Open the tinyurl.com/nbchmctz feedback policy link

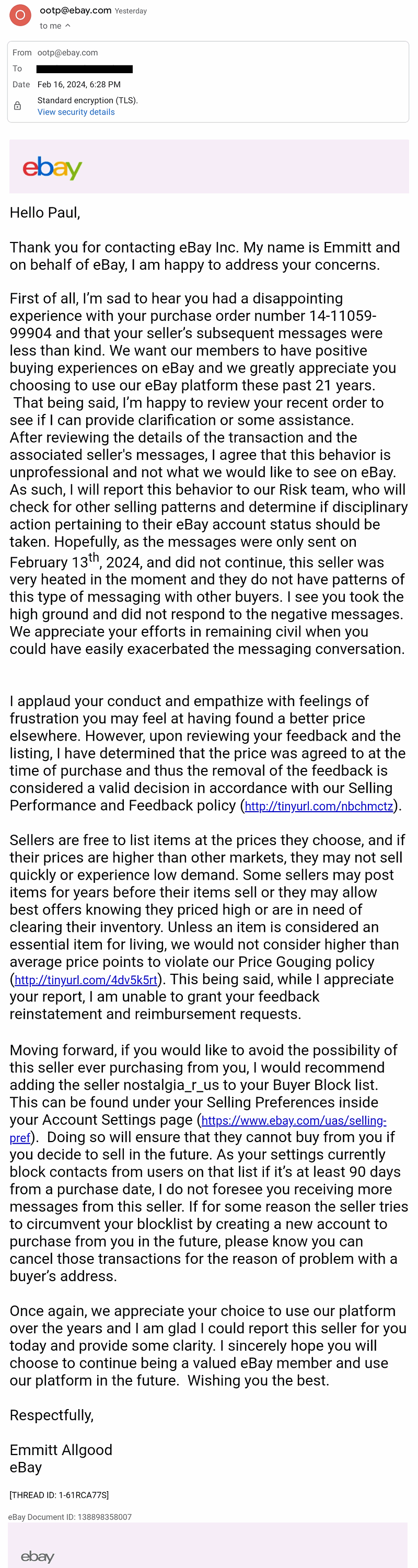pos(318,806)
